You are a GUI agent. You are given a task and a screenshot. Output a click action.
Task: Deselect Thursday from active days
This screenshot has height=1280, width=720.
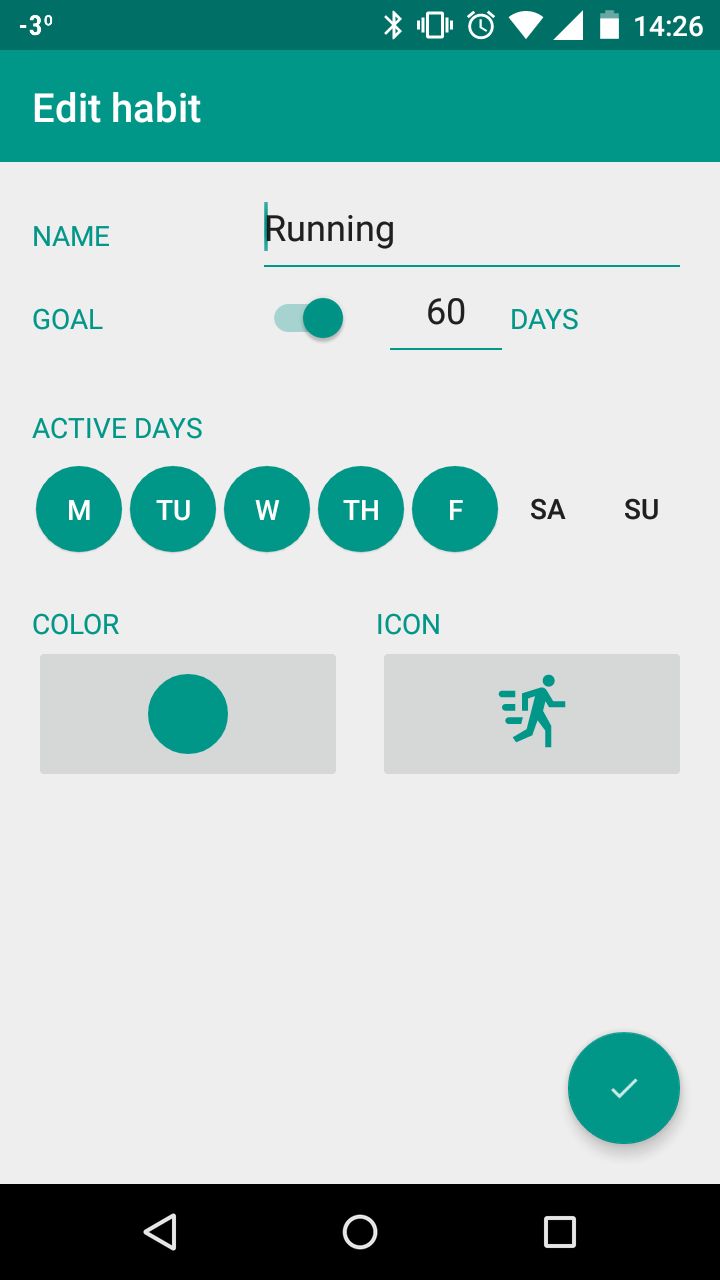pos(361,509)
